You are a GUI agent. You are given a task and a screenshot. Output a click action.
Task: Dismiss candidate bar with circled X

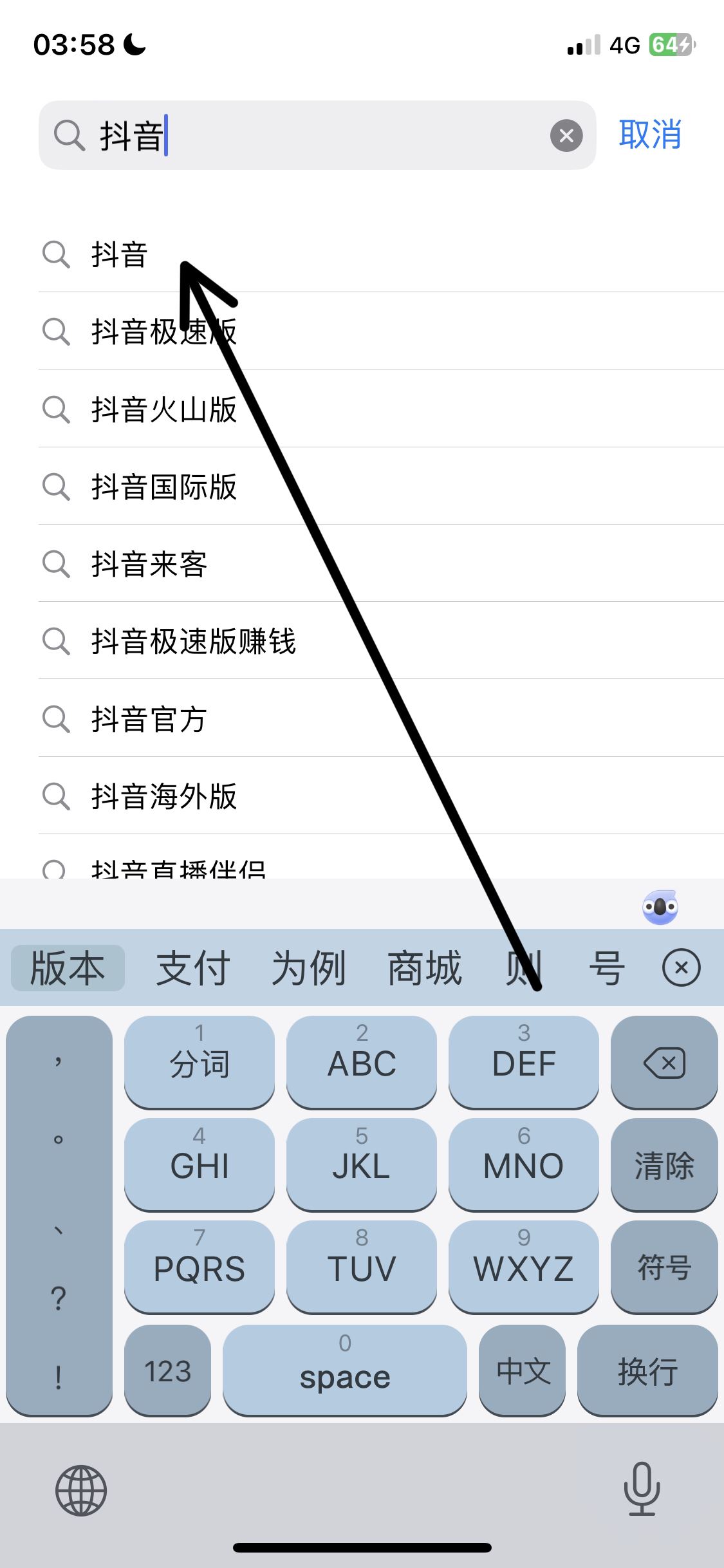pyautogui.click(x=680, y=969)
